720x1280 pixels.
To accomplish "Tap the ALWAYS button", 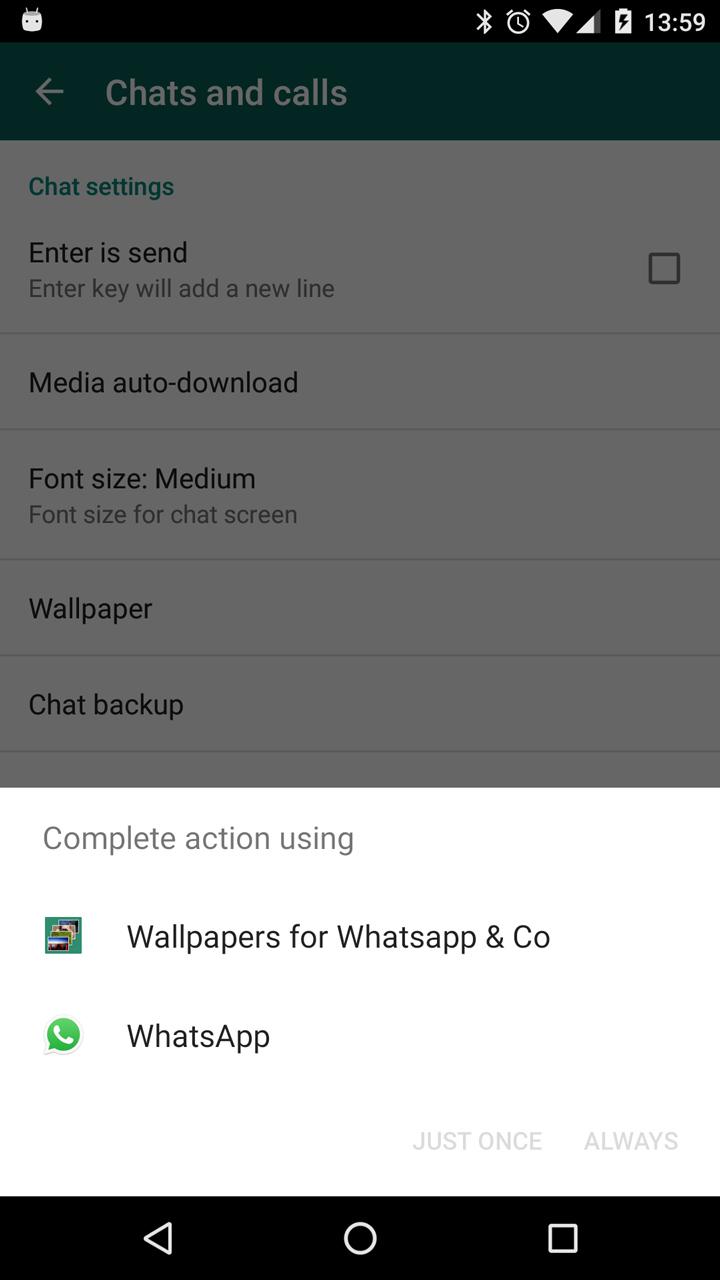I will 631,1141.
